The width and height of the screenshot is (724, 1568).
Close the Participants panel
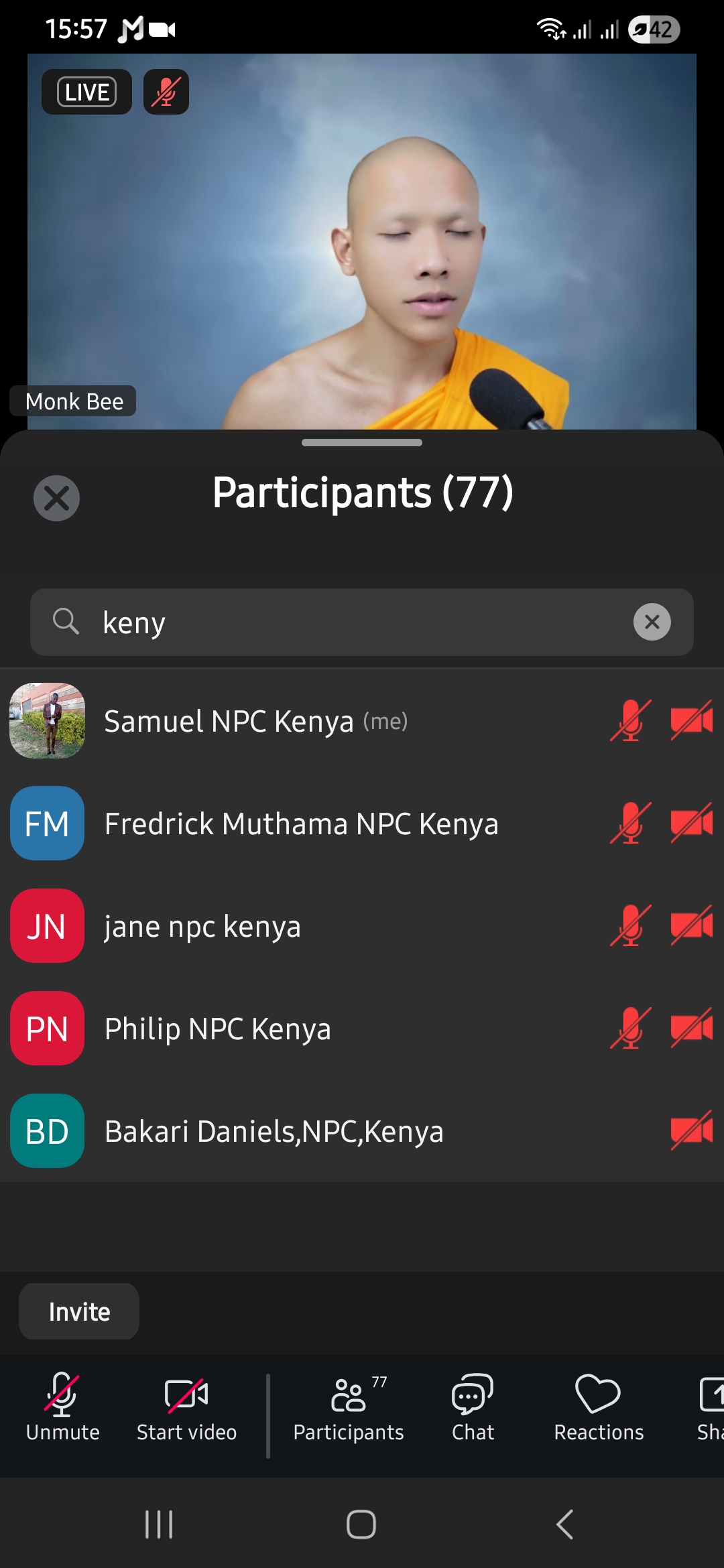[56, 498]
